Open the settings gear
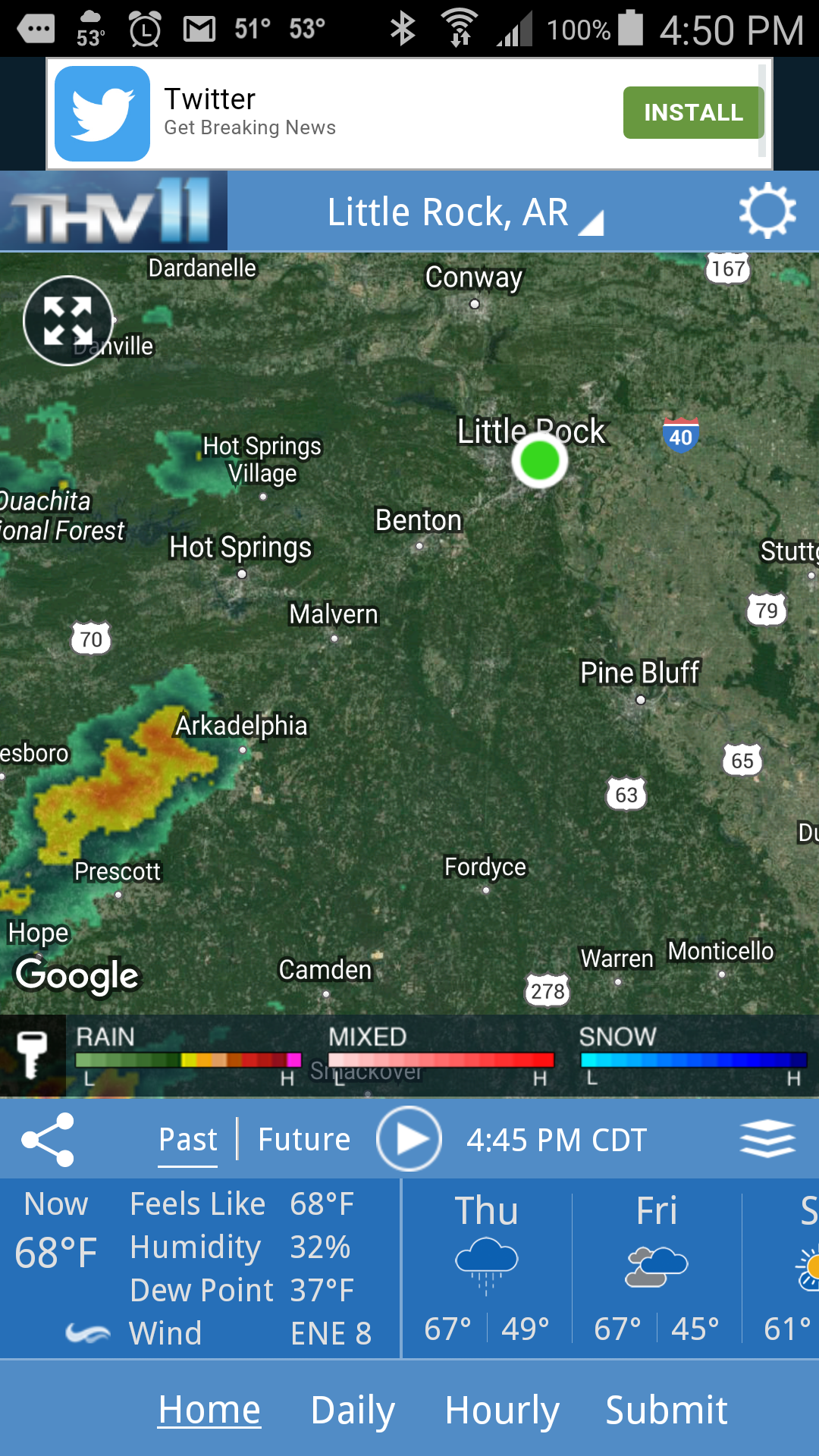The width and height of the screenshot is (819, 1456). pyautogui.click(x=767, y=211)
